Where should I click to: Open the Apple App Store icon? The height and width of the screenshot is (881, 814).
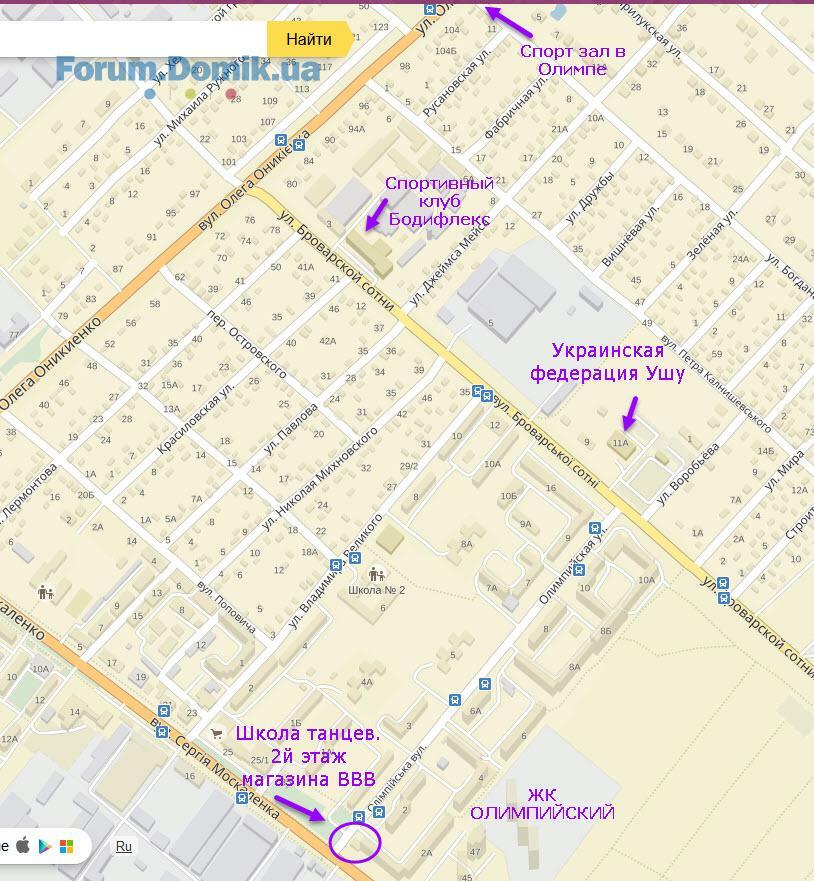pos(23,846)
